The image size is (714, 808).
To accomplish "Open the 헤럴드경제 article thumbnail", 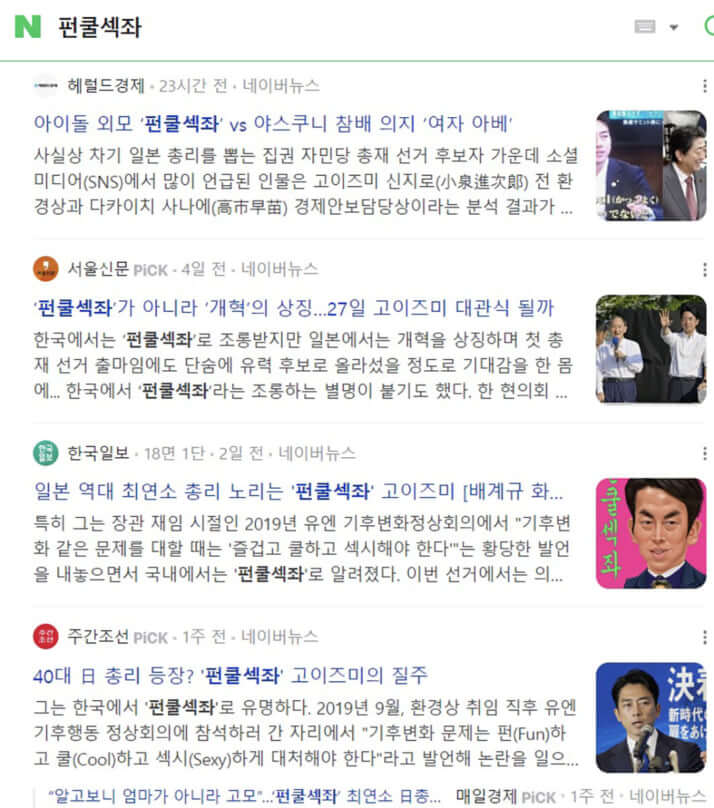I will pos(650,165).
